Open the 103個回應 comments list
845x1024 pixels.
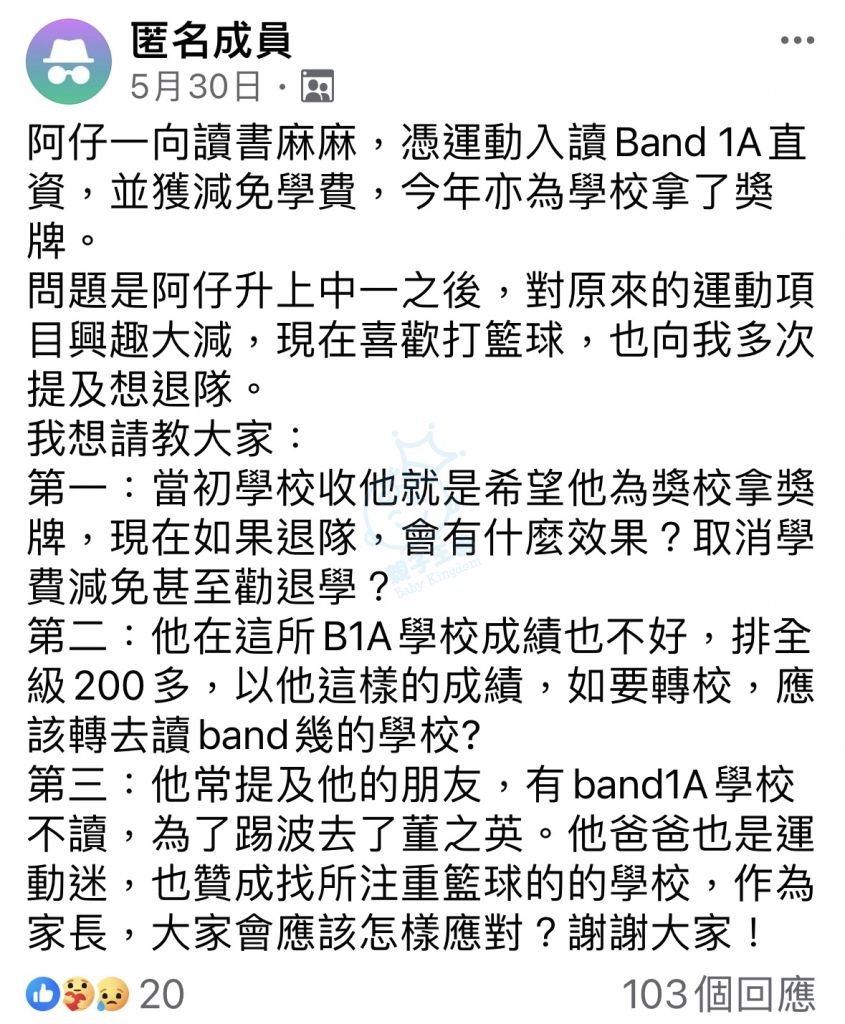pos(718,994)
